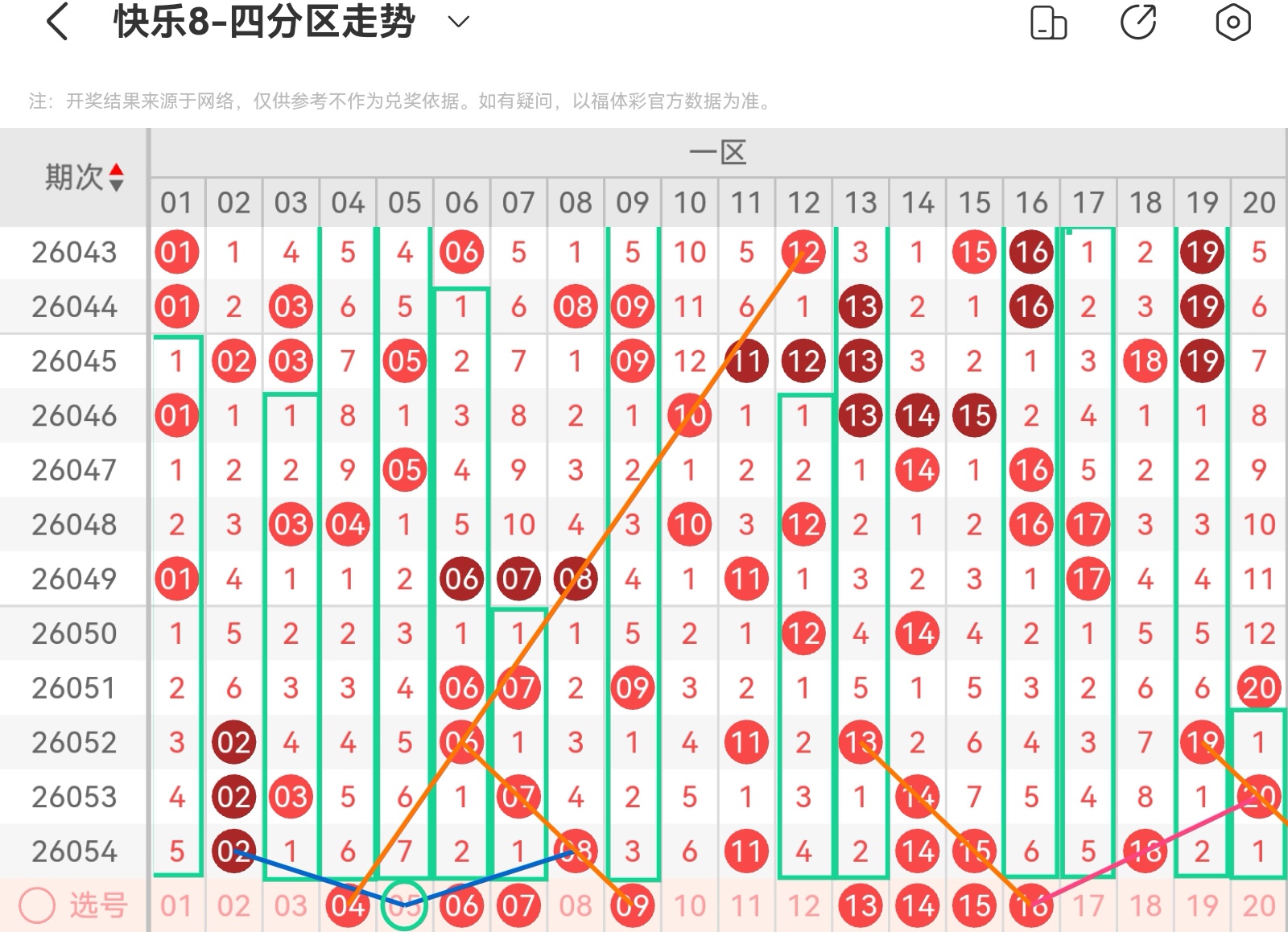The width and height of the screenshot is (1288, 932).
Task: Deselect number 09 in the 选号 row
Action: pos(633,906)
